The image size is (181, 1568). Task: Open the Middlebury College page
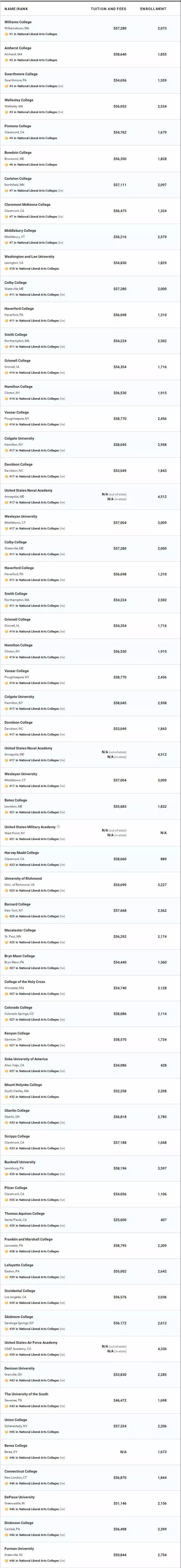[x=20, y=231]
